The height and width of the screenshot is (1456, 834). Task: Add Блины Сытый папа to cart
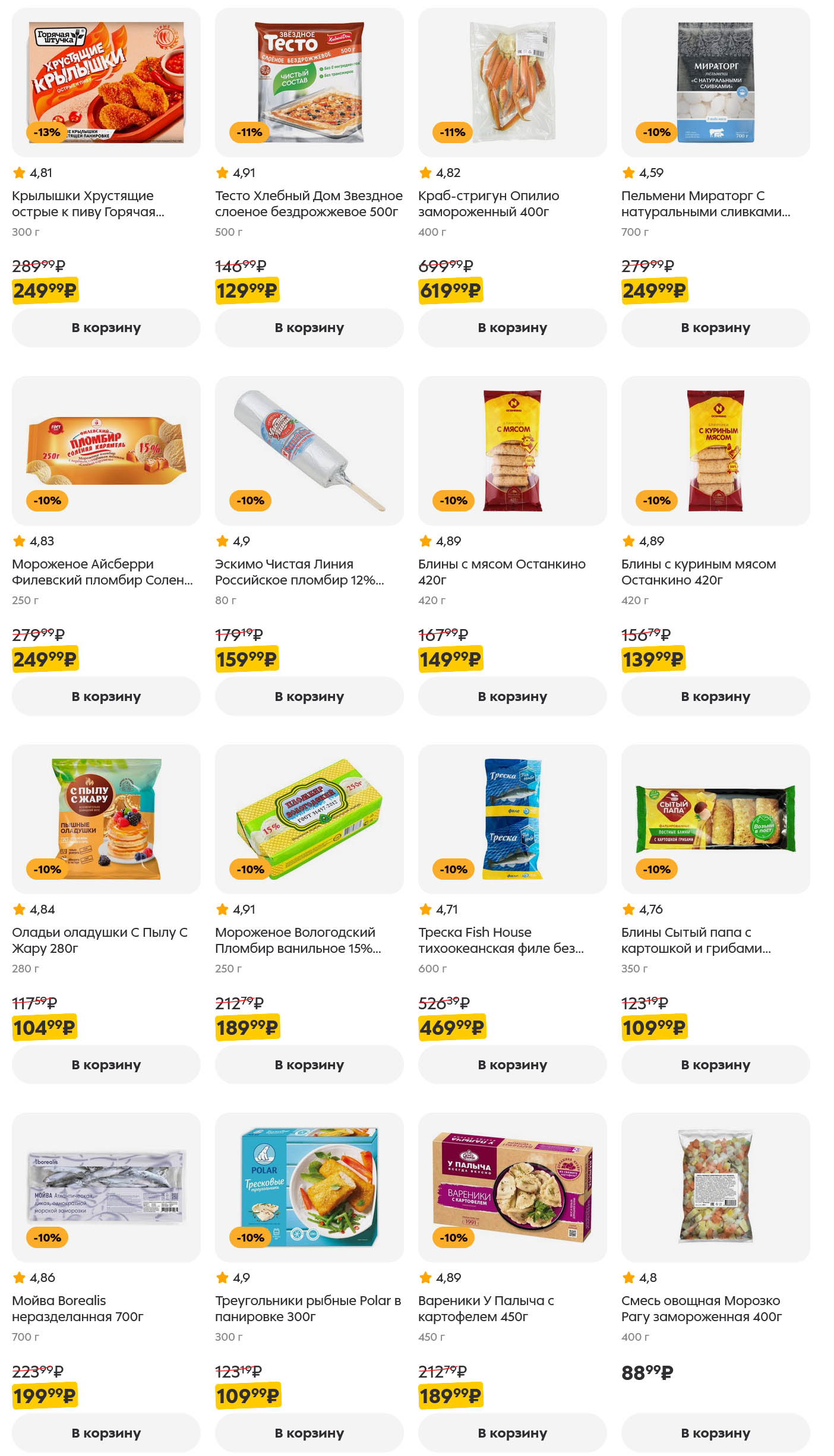[x=715, y=1065]
